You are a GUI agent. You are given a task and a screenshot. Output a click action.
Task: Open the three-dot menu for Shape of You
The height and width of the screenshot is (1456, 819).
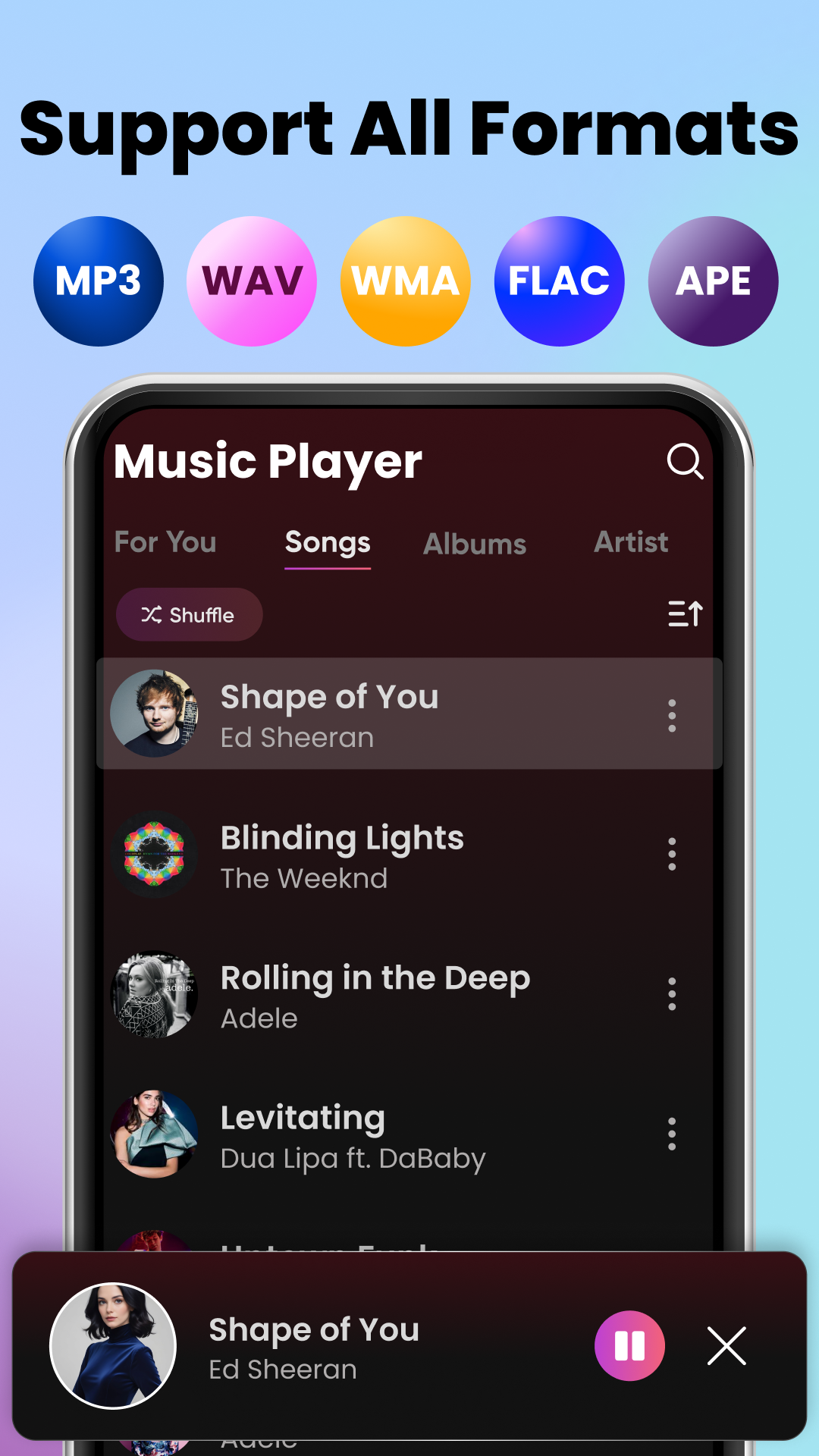click(672, 717)
